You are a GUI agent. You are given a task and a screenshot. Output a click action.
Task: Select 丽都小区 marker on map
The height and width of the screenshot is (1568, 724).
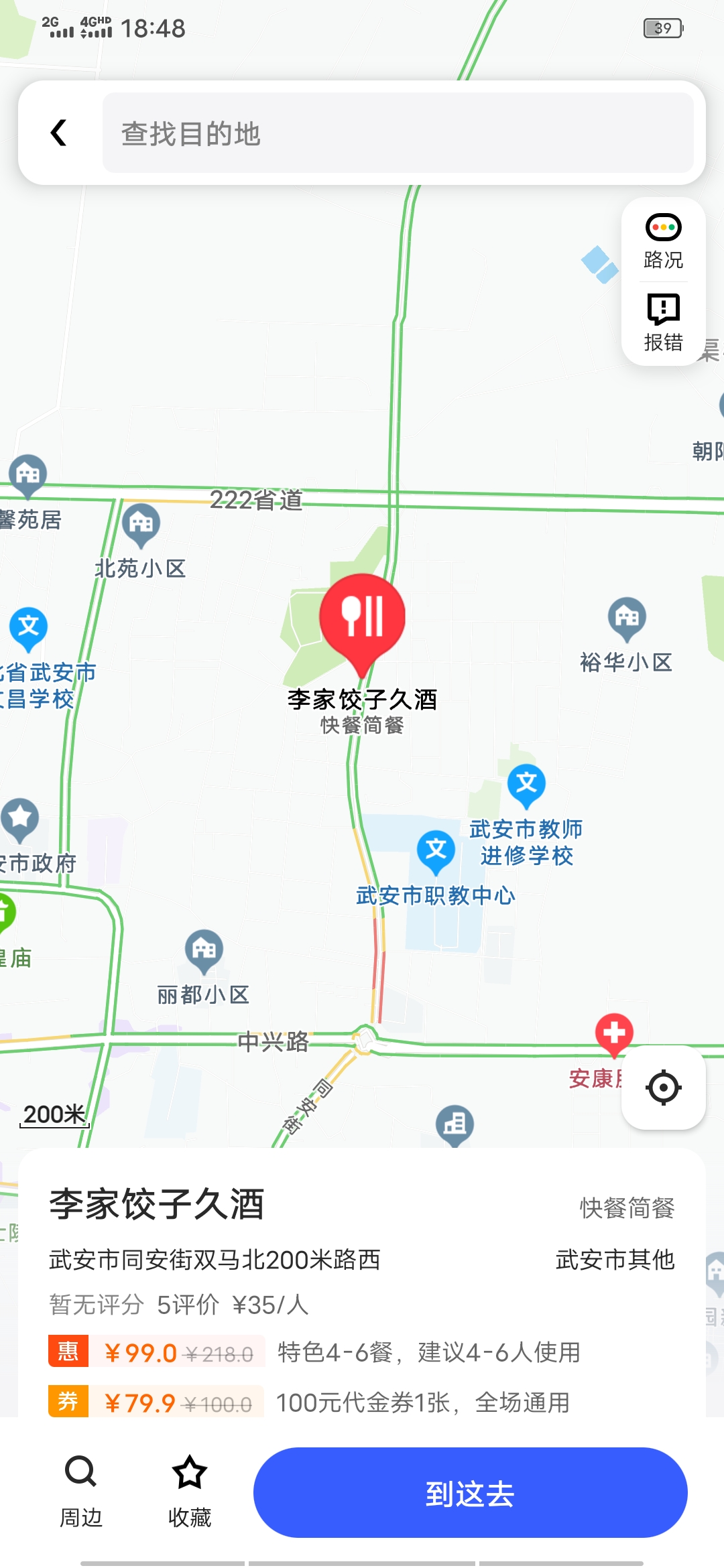(204, 950)
